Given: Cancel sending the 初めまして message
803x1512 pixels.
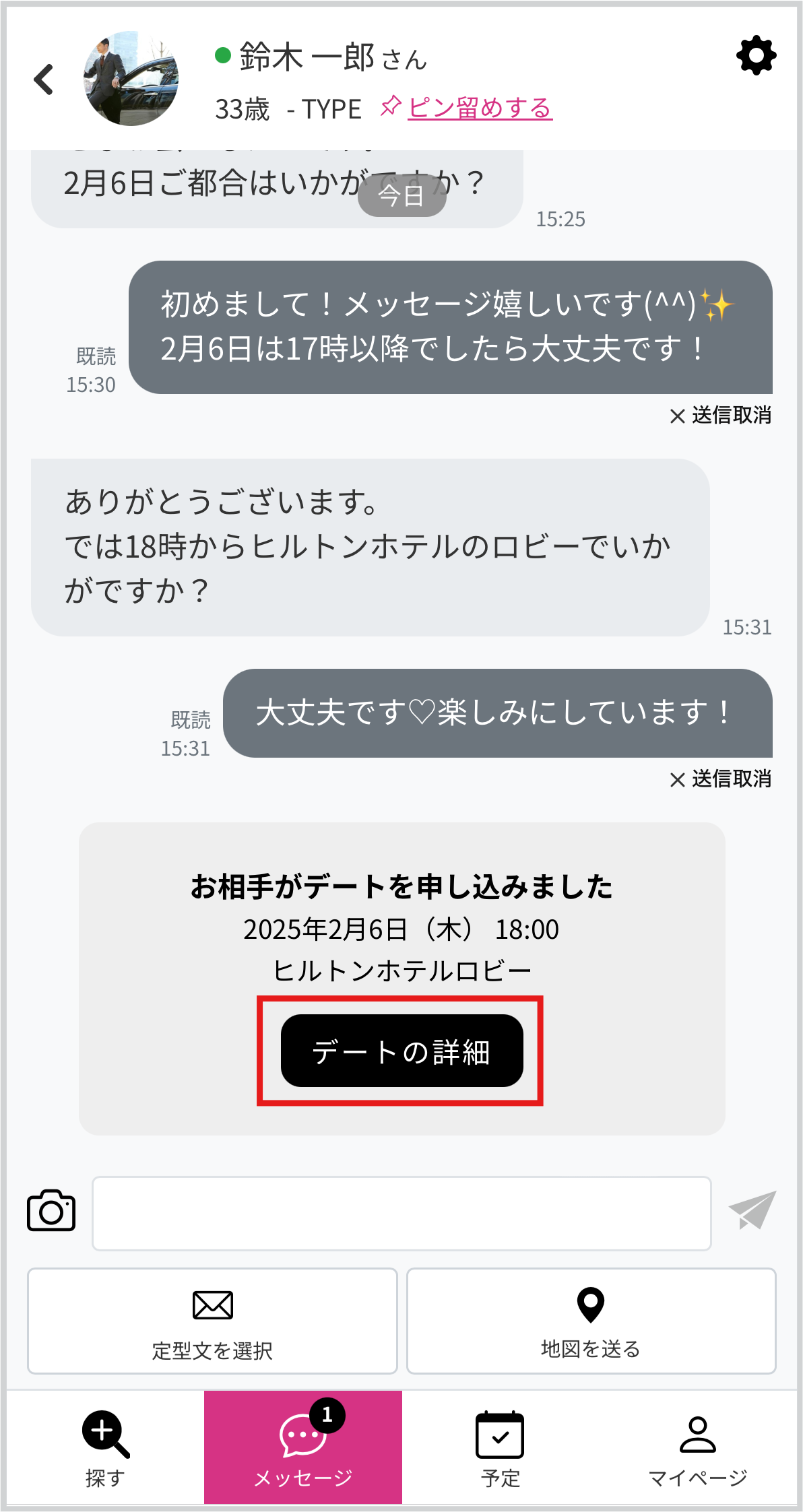Looking at the screenshot, I should pos(721,416).
